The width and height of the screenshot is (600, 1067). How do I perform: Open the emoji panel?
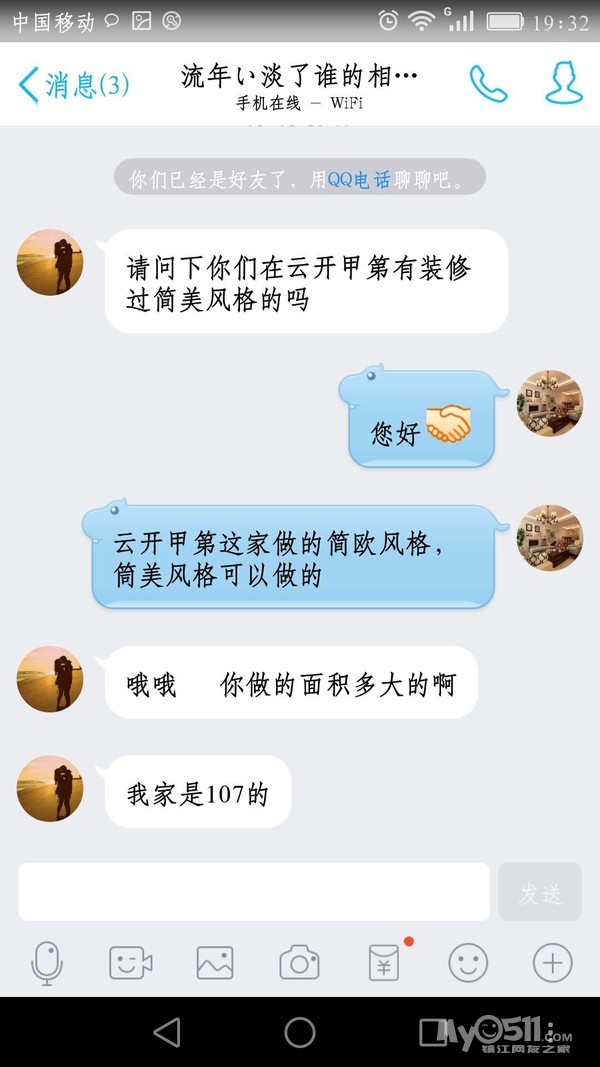[x=468, y=963]
